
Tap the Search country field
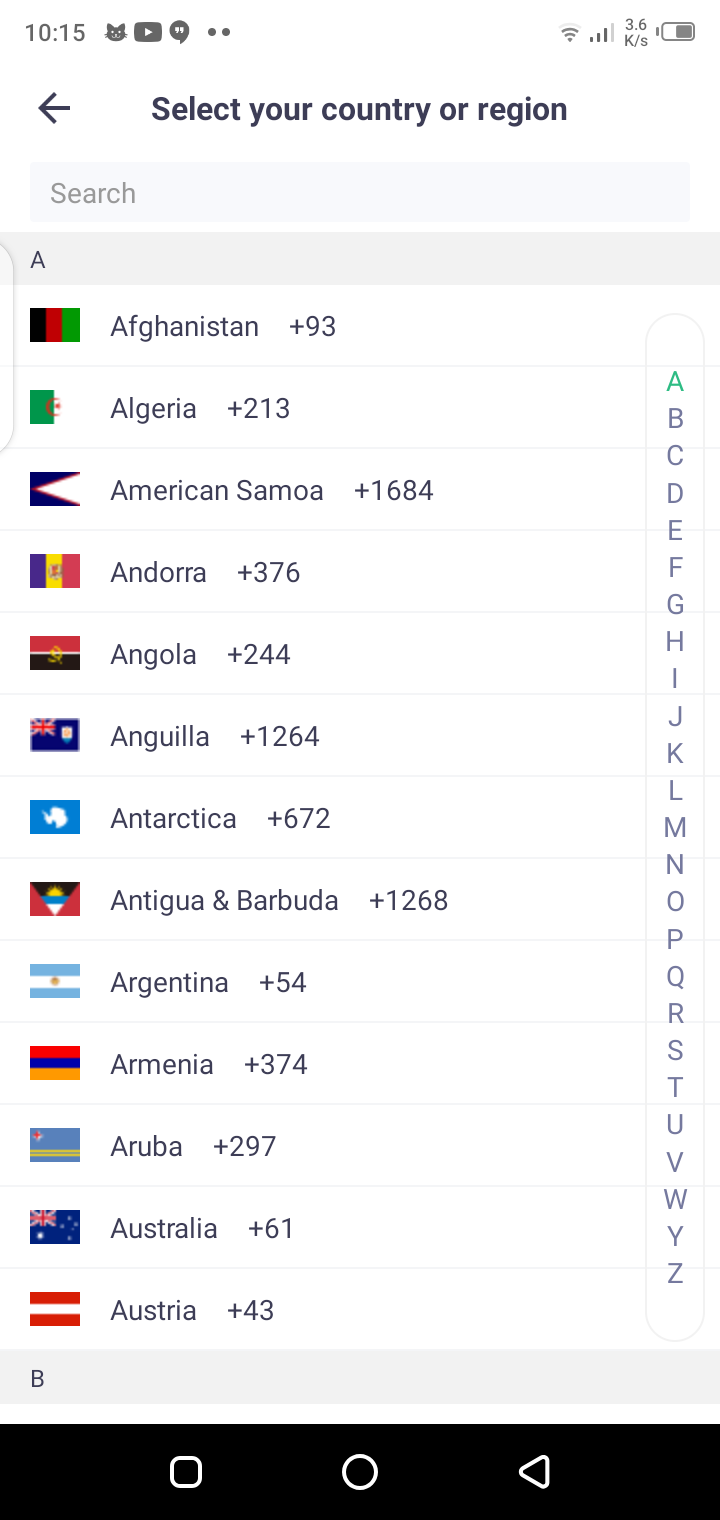coord(359,193)
